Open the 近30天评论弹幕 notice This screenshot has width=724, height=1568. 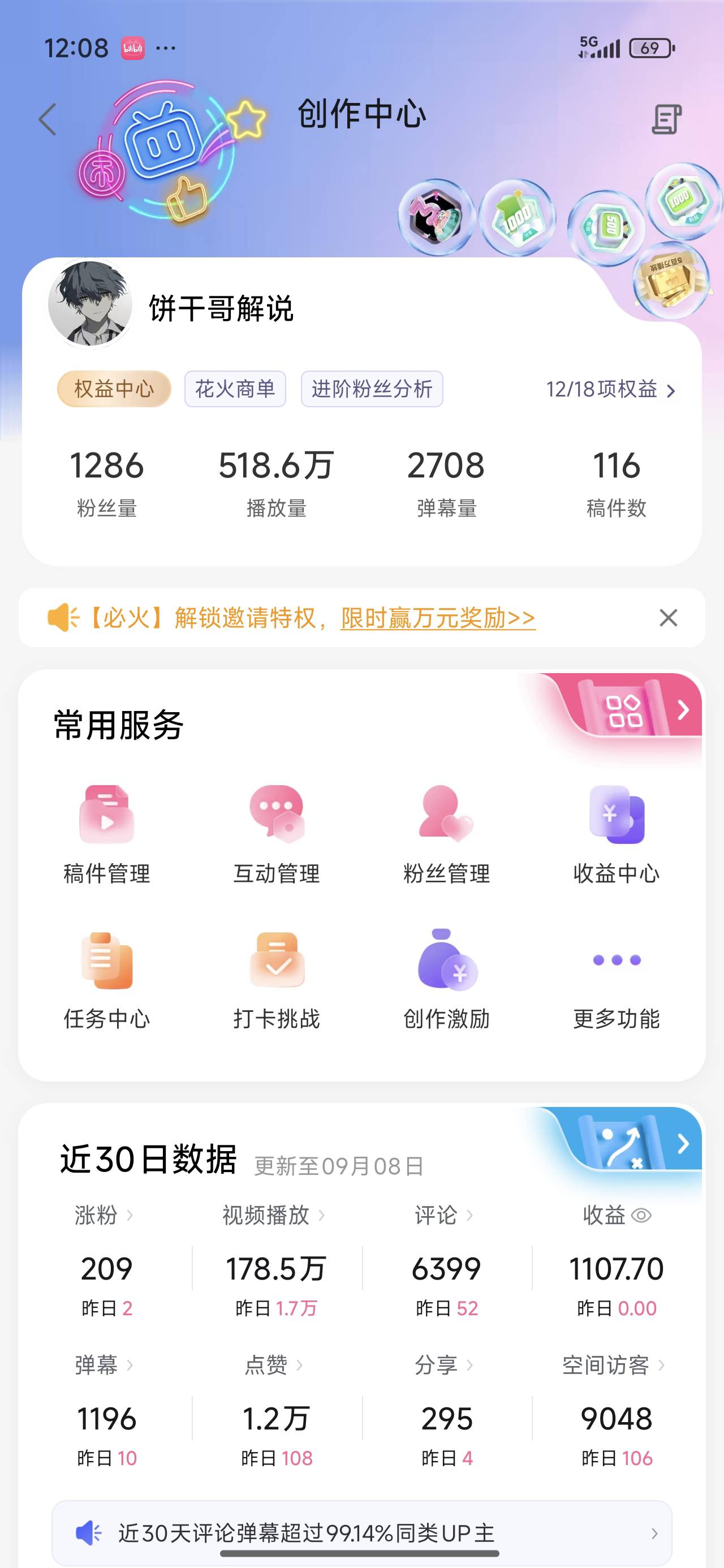tap(361, 1533)
